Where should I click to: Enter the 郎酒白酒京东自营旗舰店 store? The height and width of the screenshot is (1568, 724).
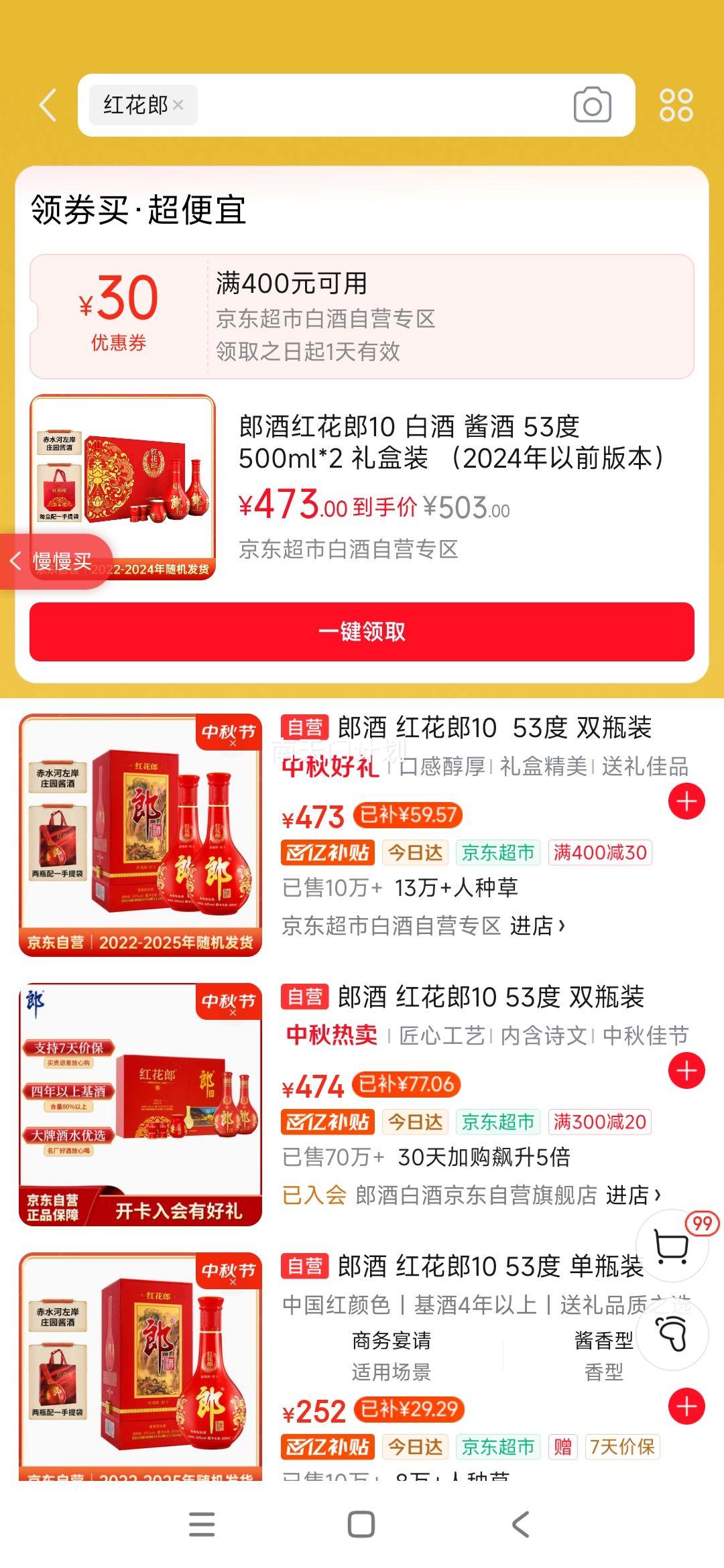pyautogui.click(x=633, y=1195)
